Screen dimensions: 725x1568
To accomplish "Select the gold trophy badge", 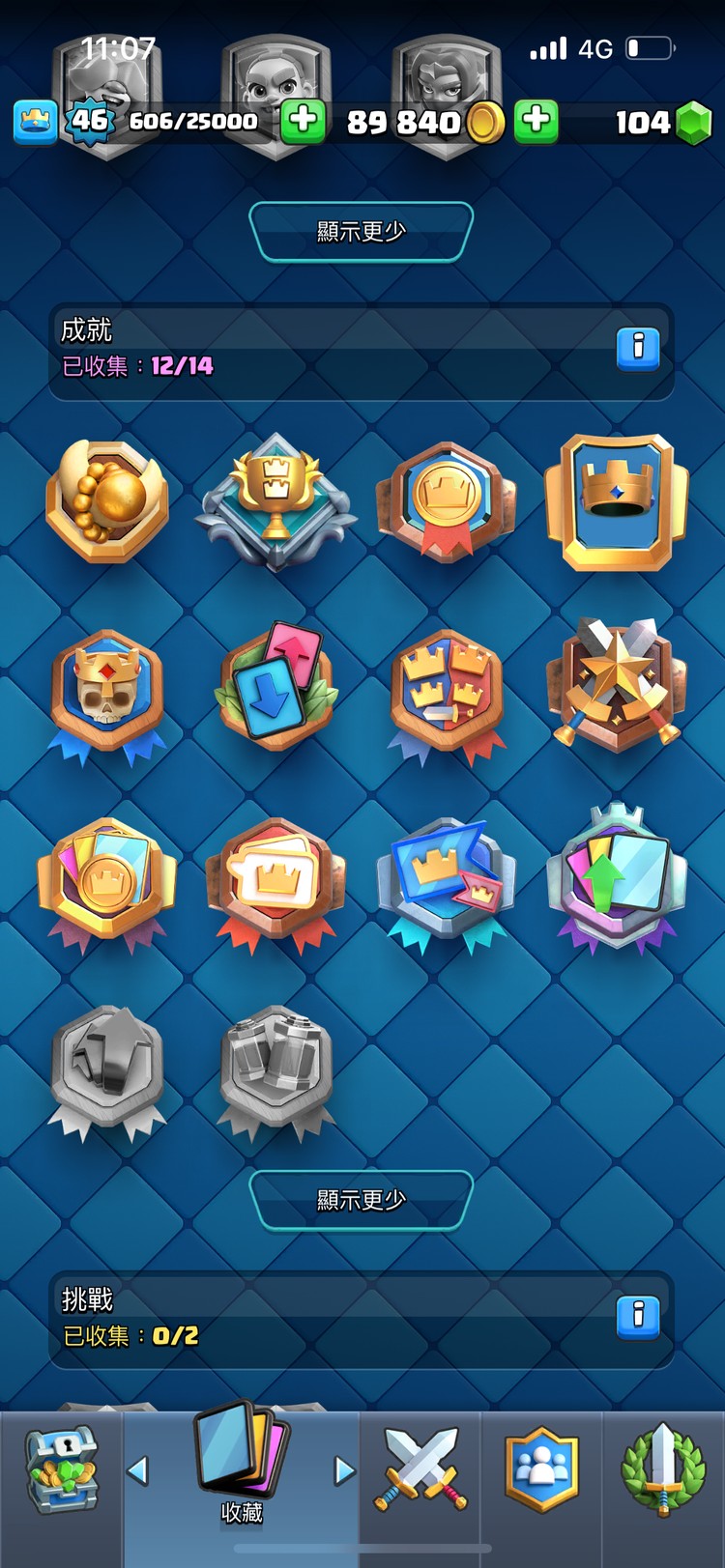I will [276, 500].
